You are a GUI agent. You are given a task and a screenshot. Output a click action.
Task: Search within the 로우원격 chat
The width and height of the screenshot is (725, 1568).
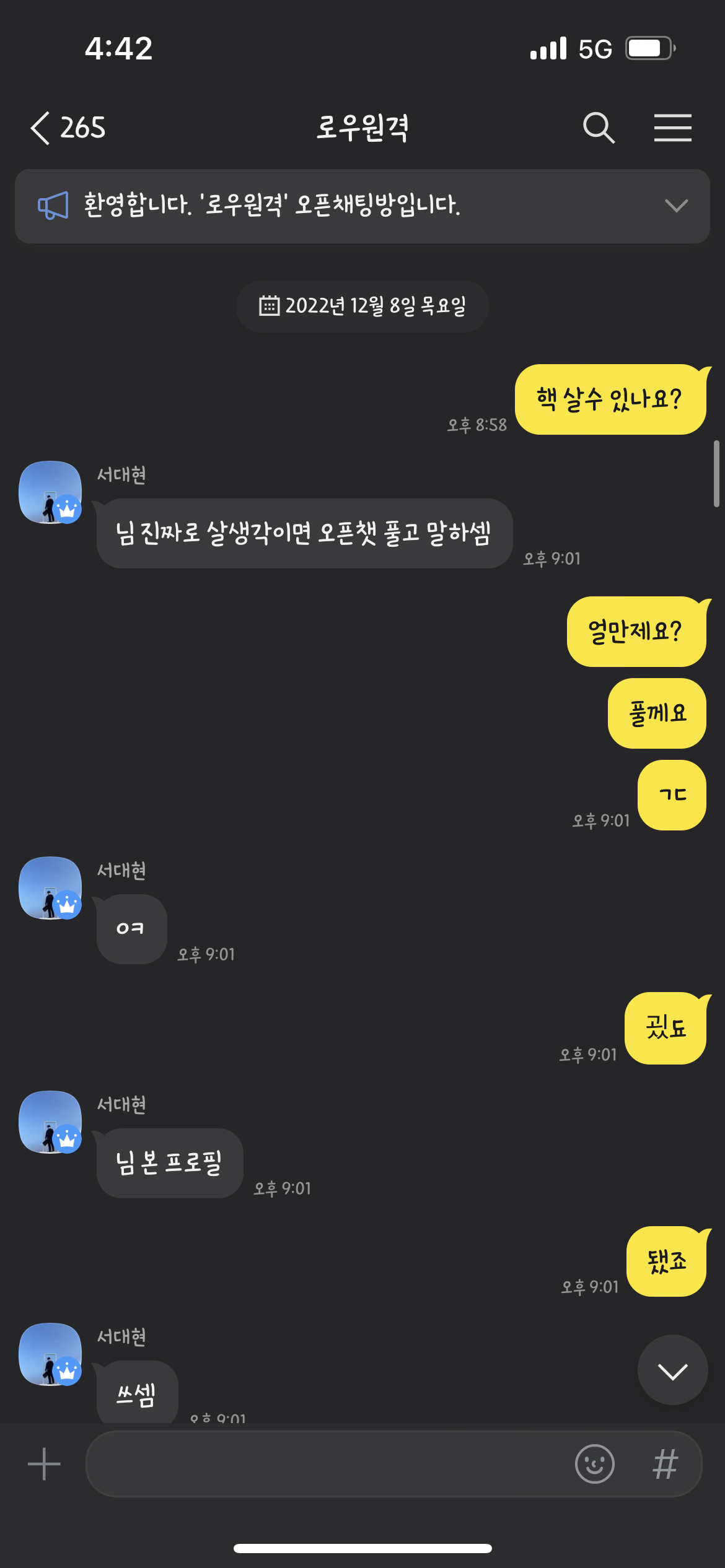tap(598, 128)
